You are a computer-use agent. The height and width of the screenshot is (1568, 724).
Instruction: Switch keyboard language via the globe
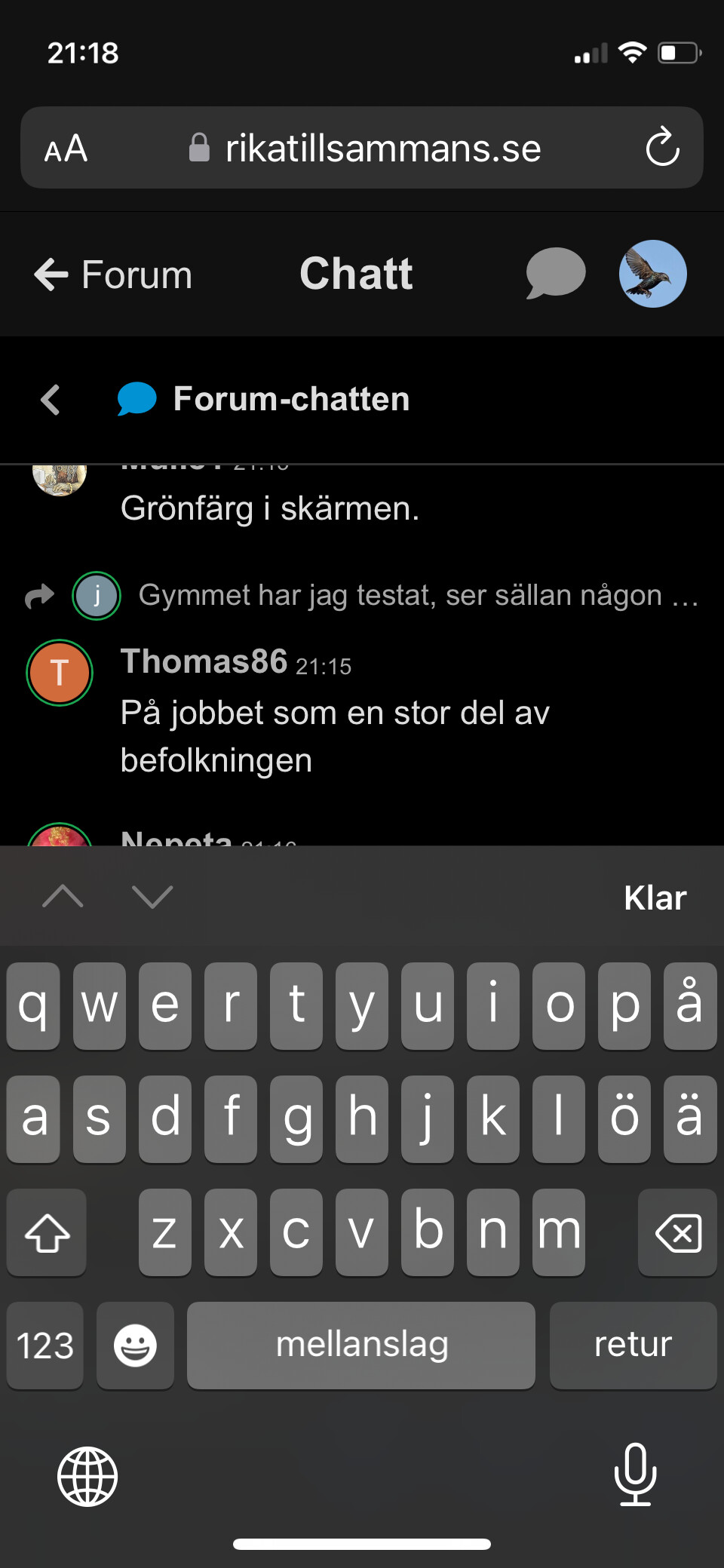pyautogui.click(x=87, y=1476)
